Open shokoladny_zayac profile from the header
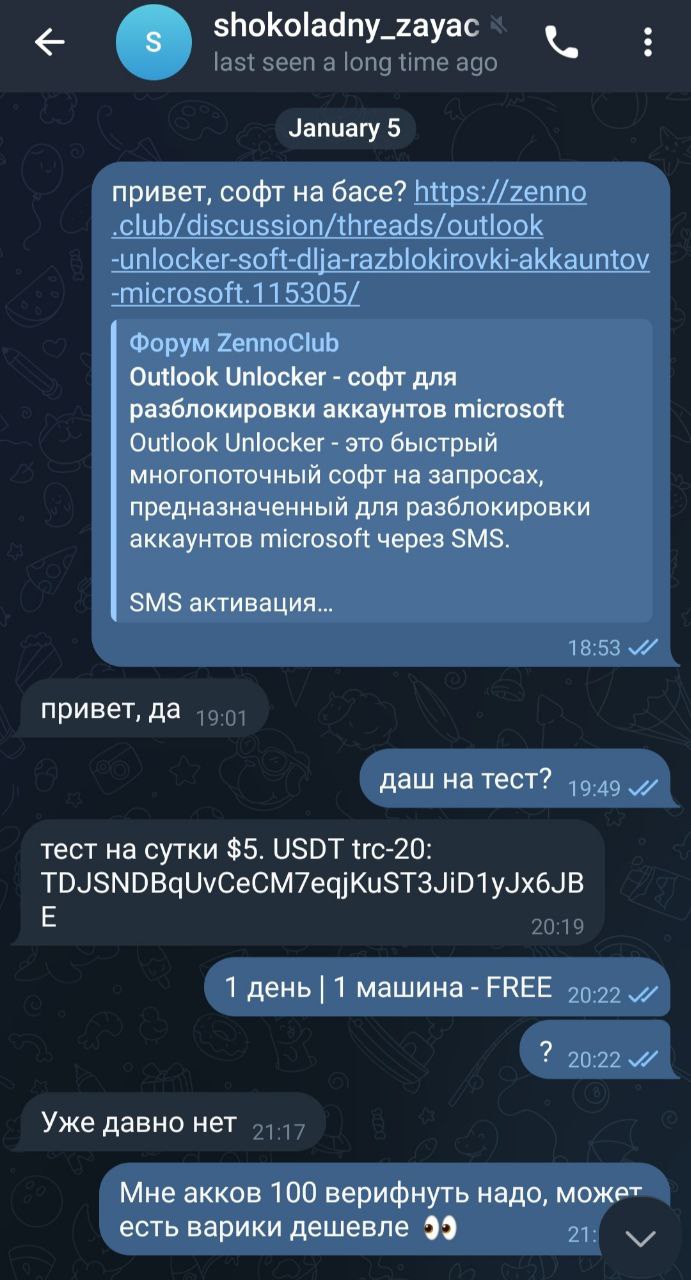 coord(345,42)
